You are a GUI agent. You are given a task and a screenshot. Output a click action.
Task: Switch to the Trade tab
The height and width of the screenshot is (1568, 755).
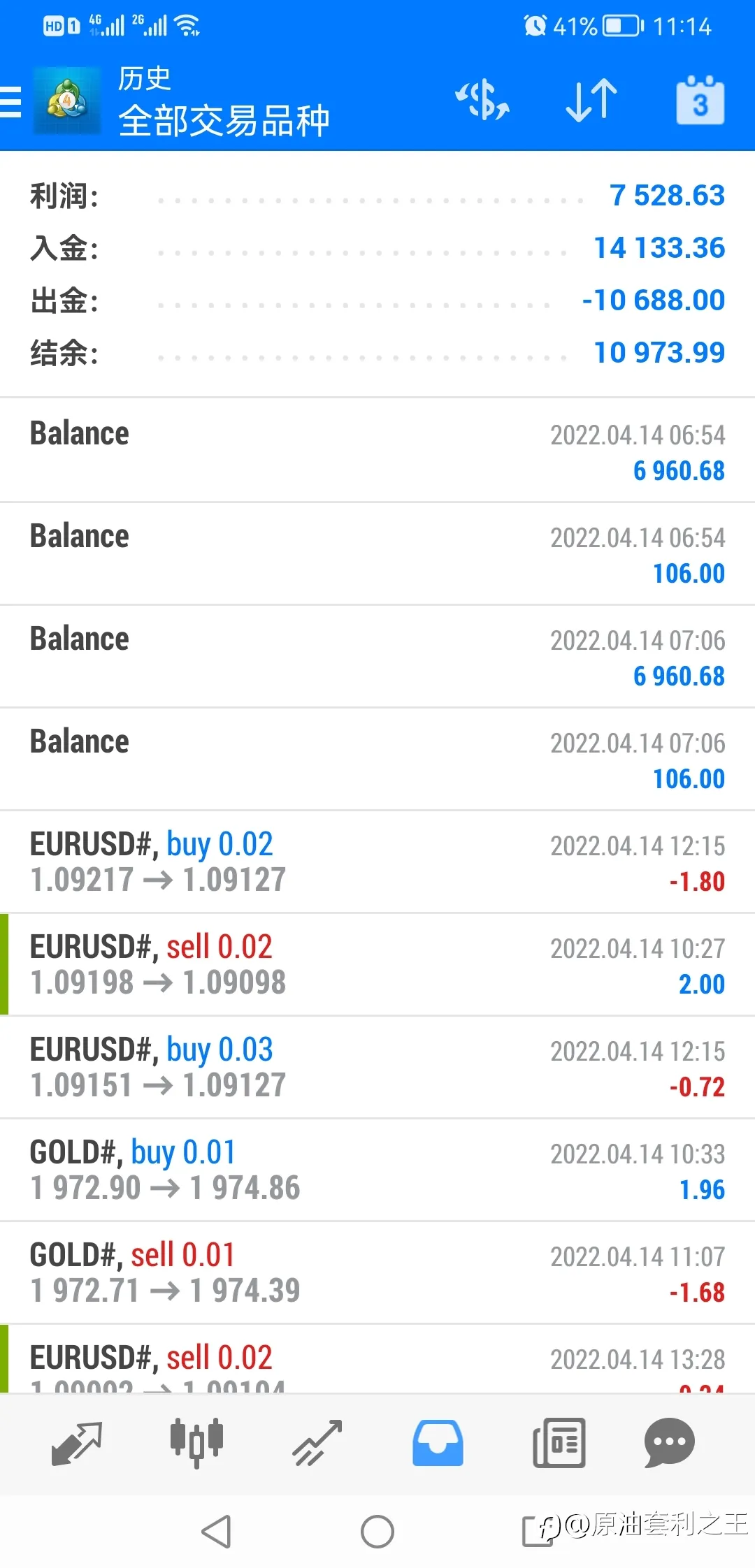tap(317, 1443)
